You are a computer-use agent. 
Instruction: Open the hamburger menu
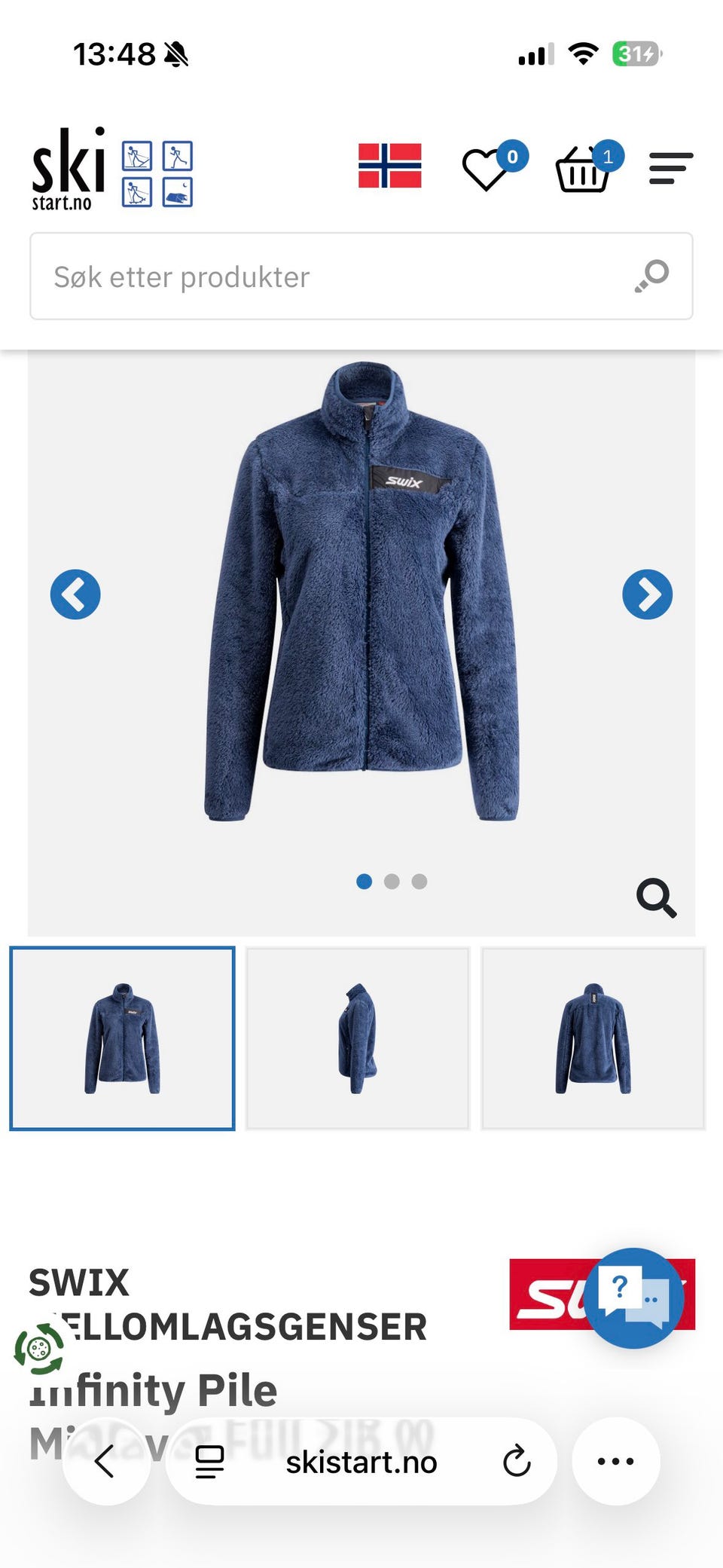pyautogui.click(x=670, y=168)
